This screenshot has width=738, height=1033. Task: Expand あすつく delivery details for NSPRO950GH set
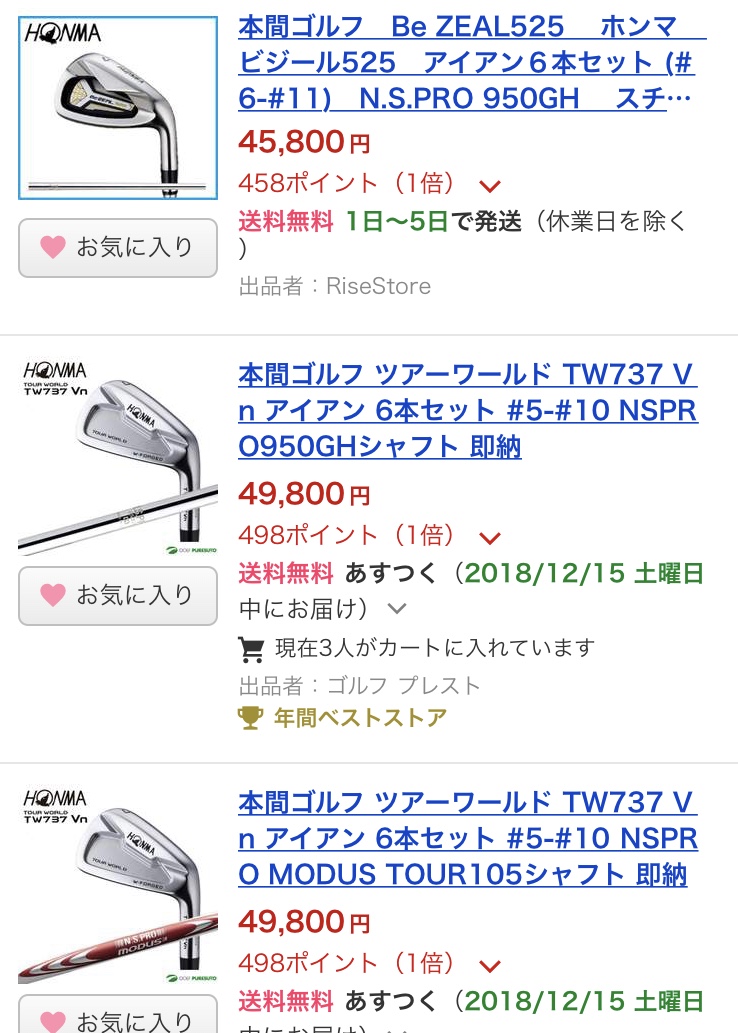pos(397,608)
